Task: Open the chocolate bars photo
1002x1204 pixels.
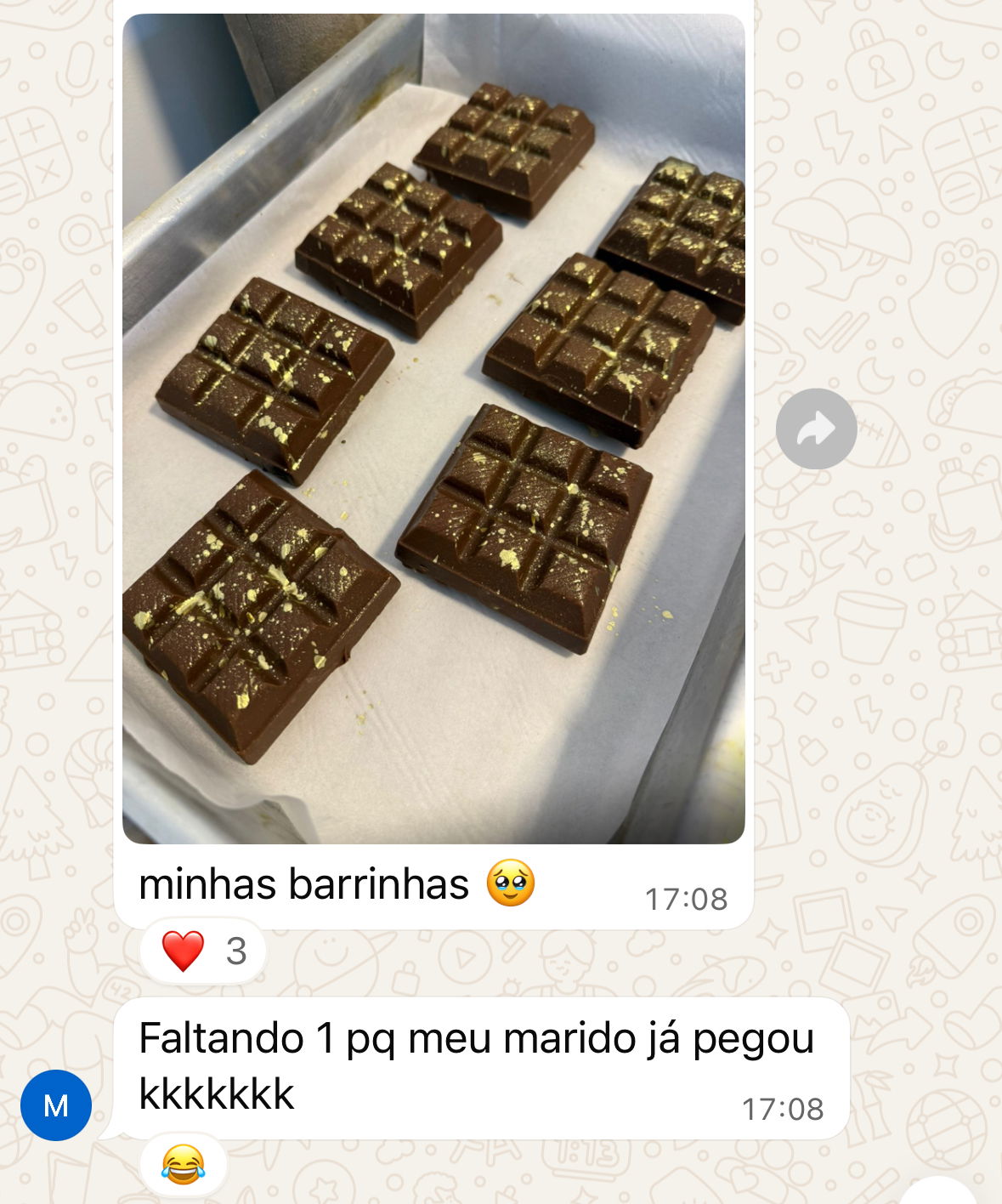Action: click(433, 429)
